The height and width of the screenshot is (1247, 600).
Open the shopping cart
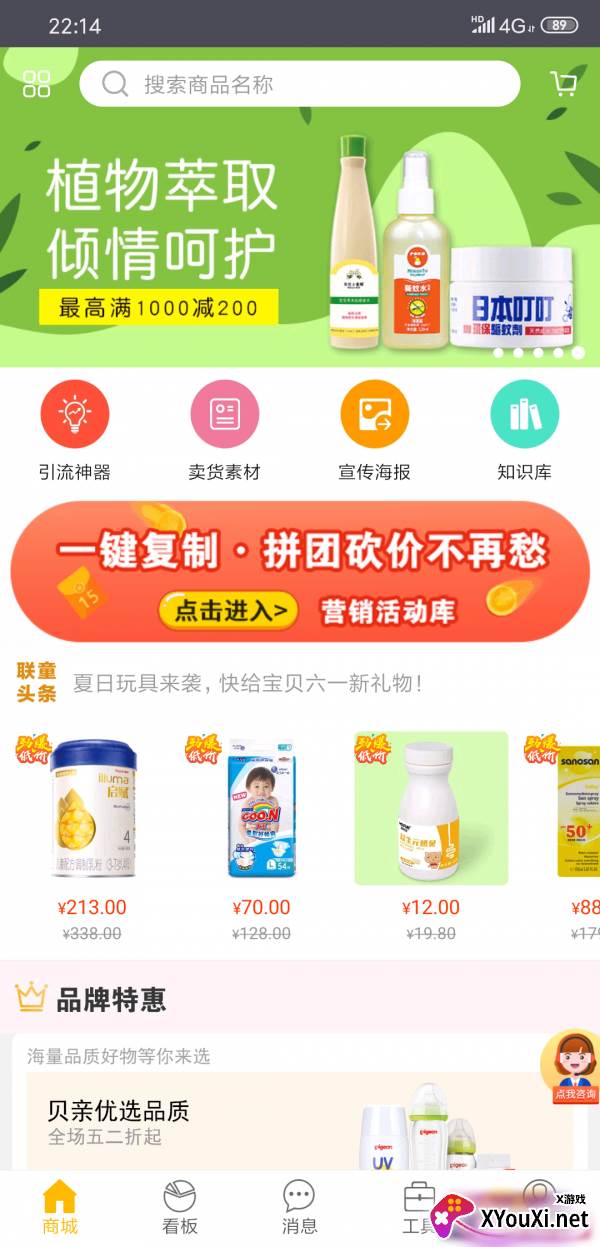pyautogui.click(x=563, y=84)
